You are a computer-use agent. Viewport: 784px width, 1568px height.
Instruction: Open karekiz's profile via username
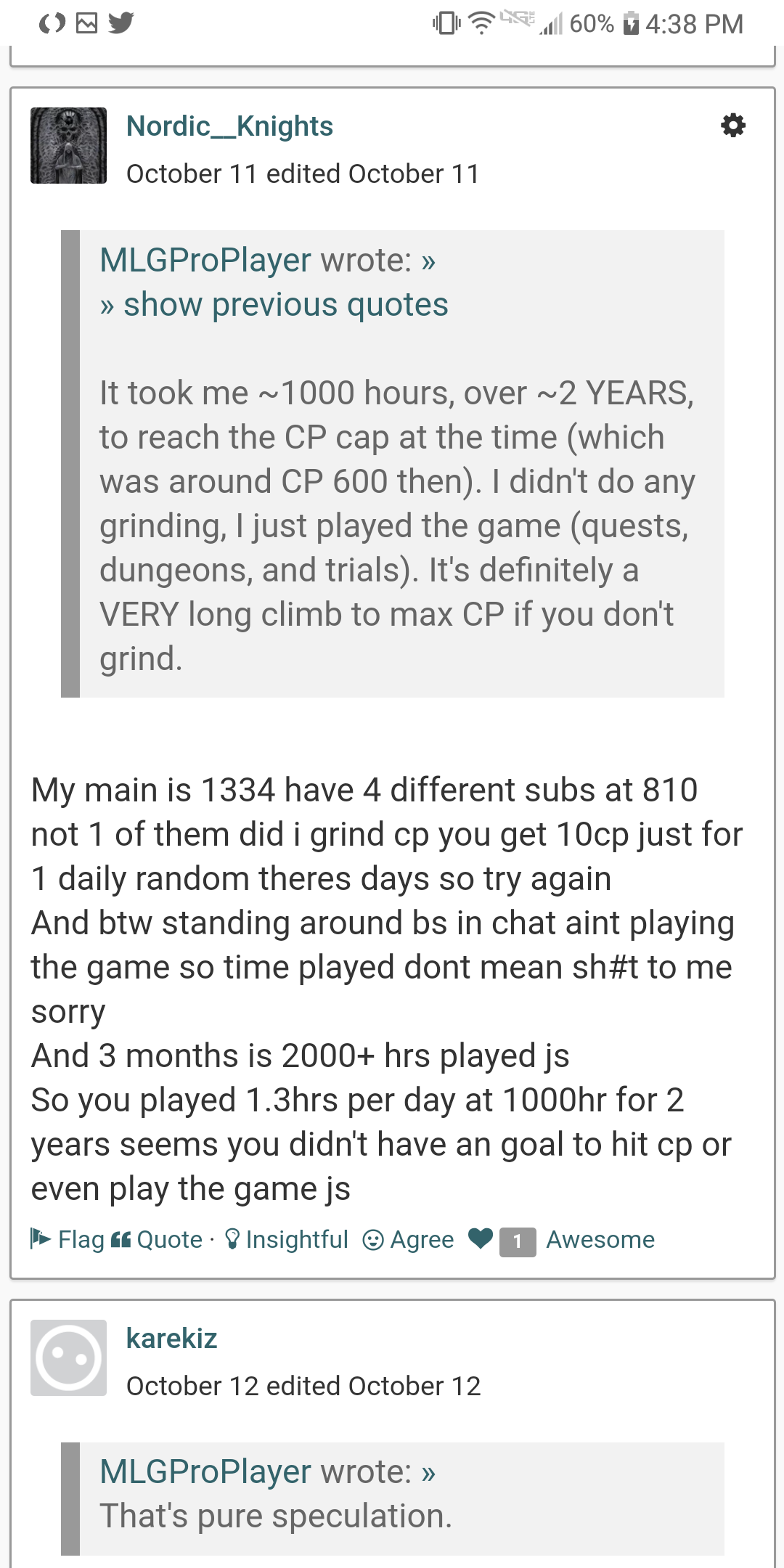coord(172,1338)
